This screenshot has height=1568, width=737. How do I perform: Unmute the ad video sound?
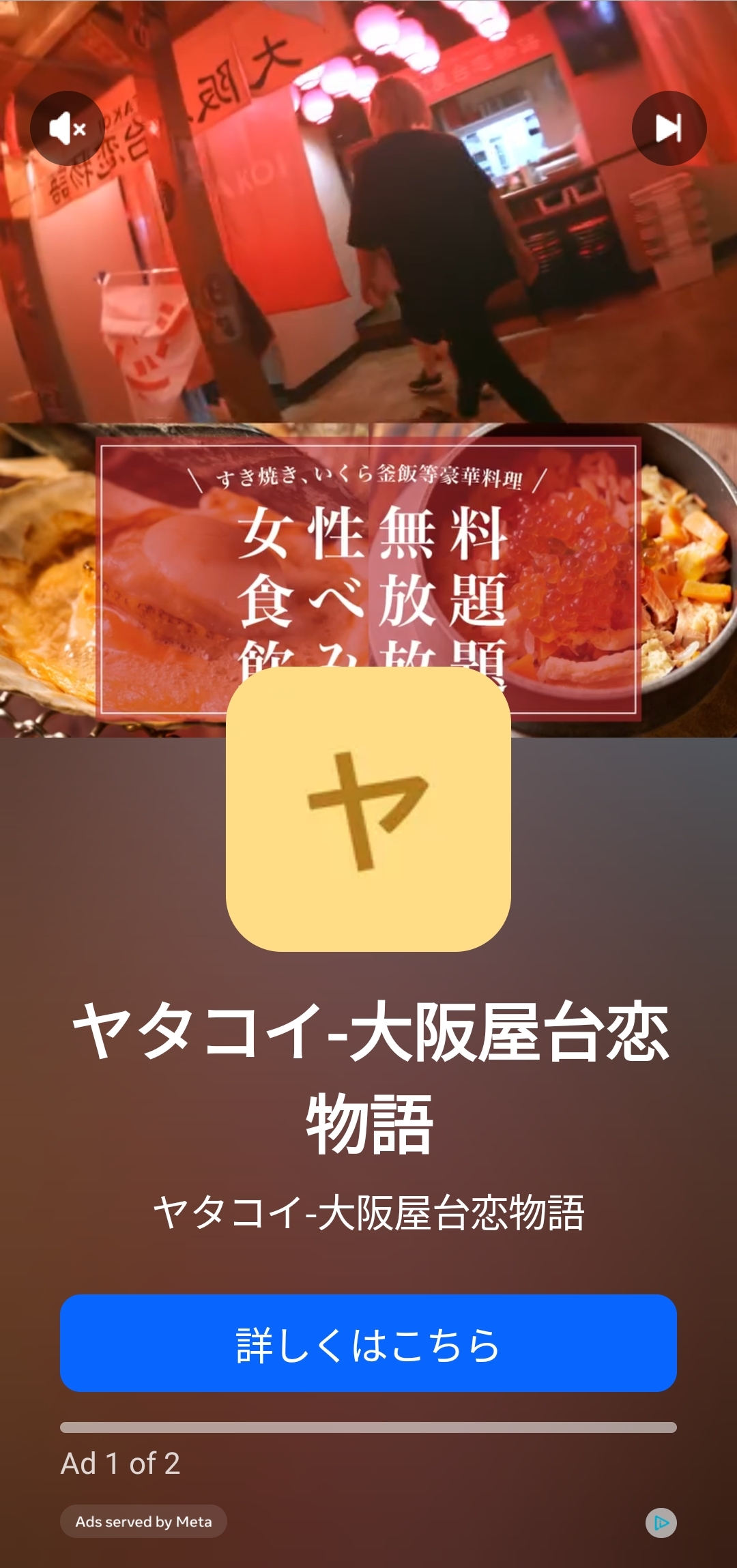(67, 128)
